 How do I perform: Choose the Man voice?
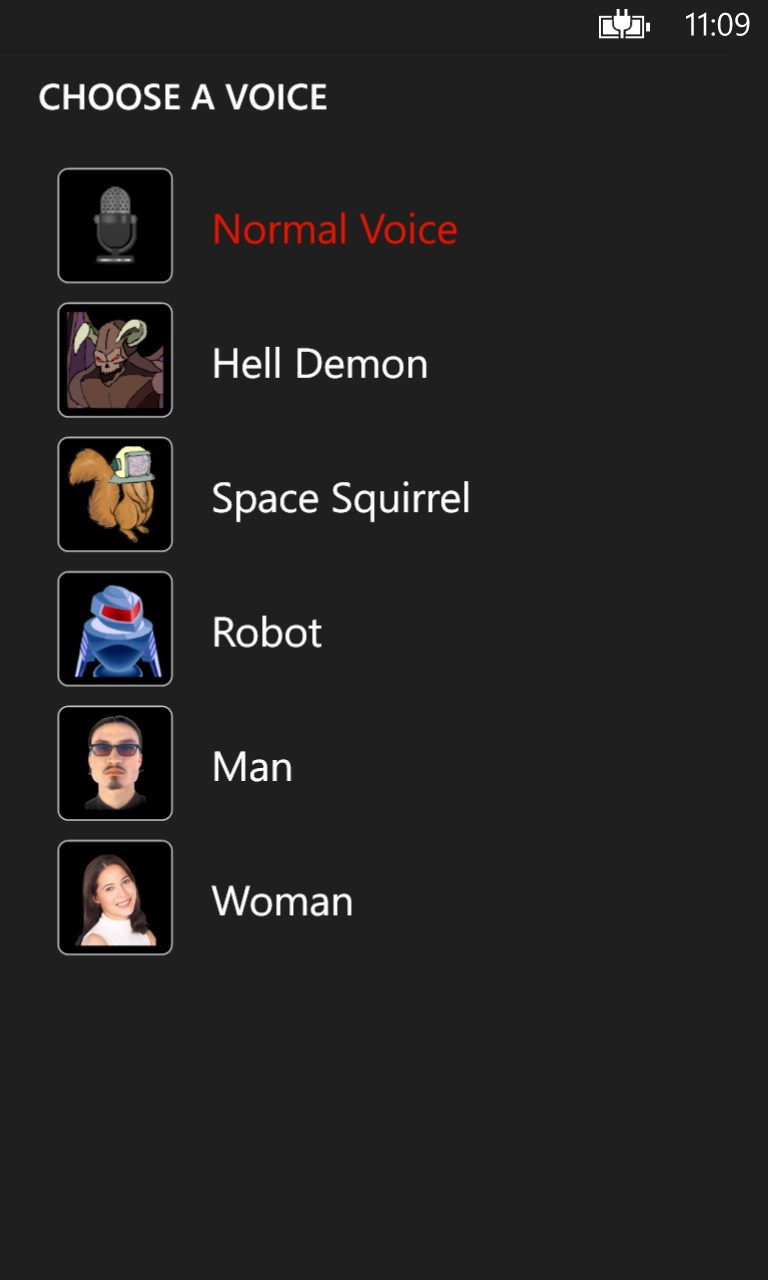252,766
